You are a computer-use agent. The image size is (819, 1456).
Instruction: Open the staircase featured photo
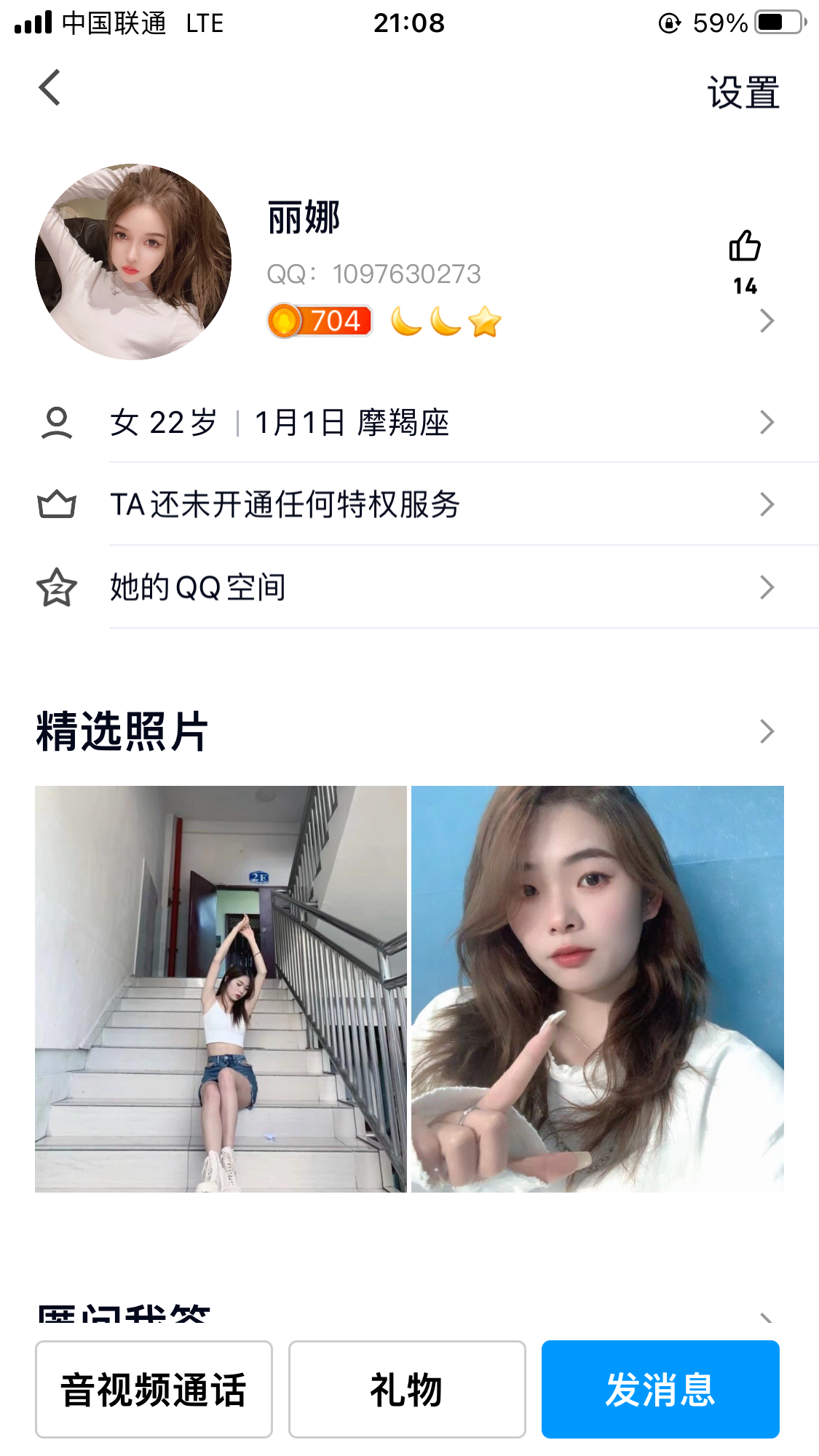tap(221, 988)
